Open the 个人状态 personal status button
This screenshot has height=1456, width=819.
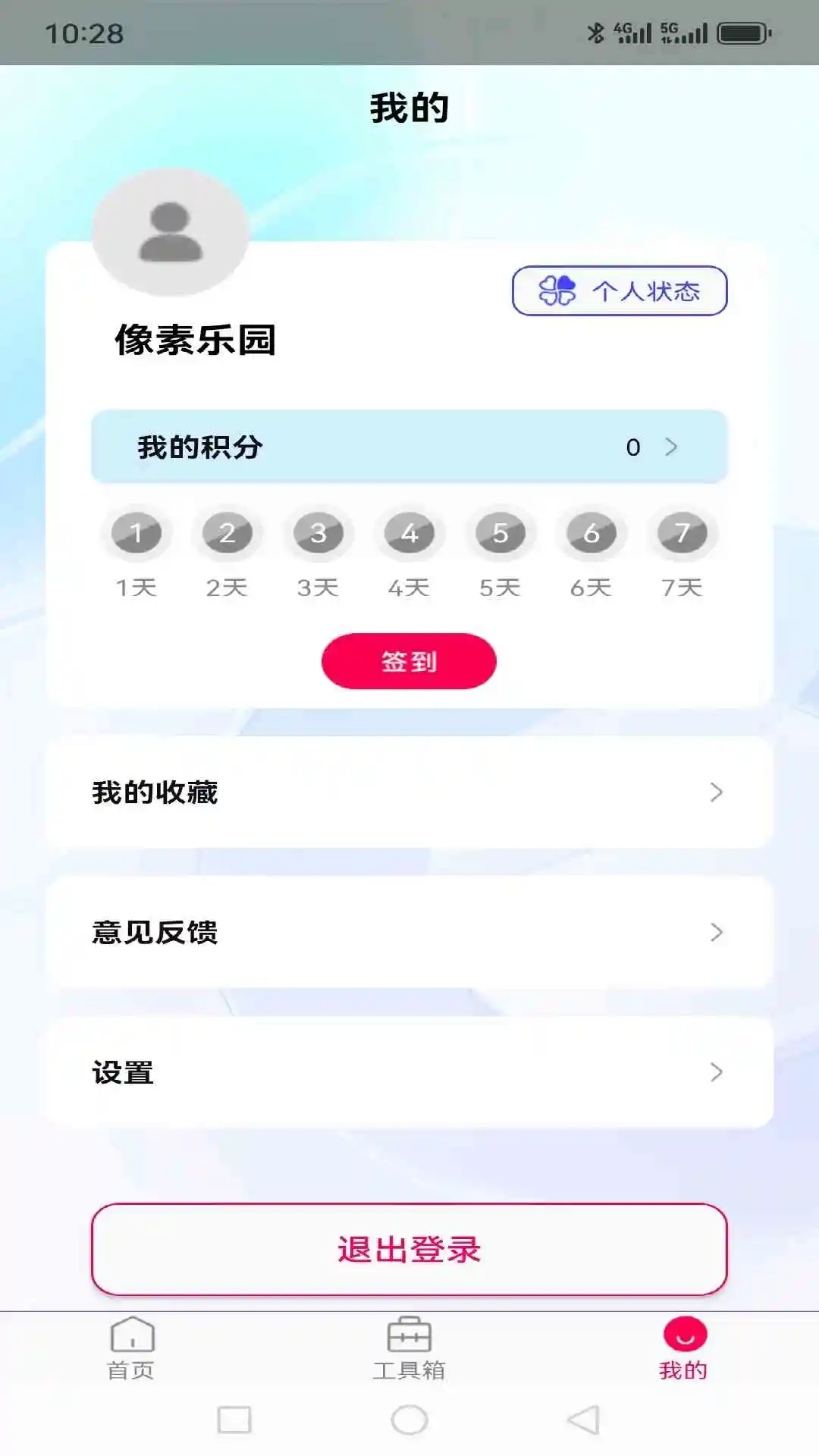click(x=619, y=290)
